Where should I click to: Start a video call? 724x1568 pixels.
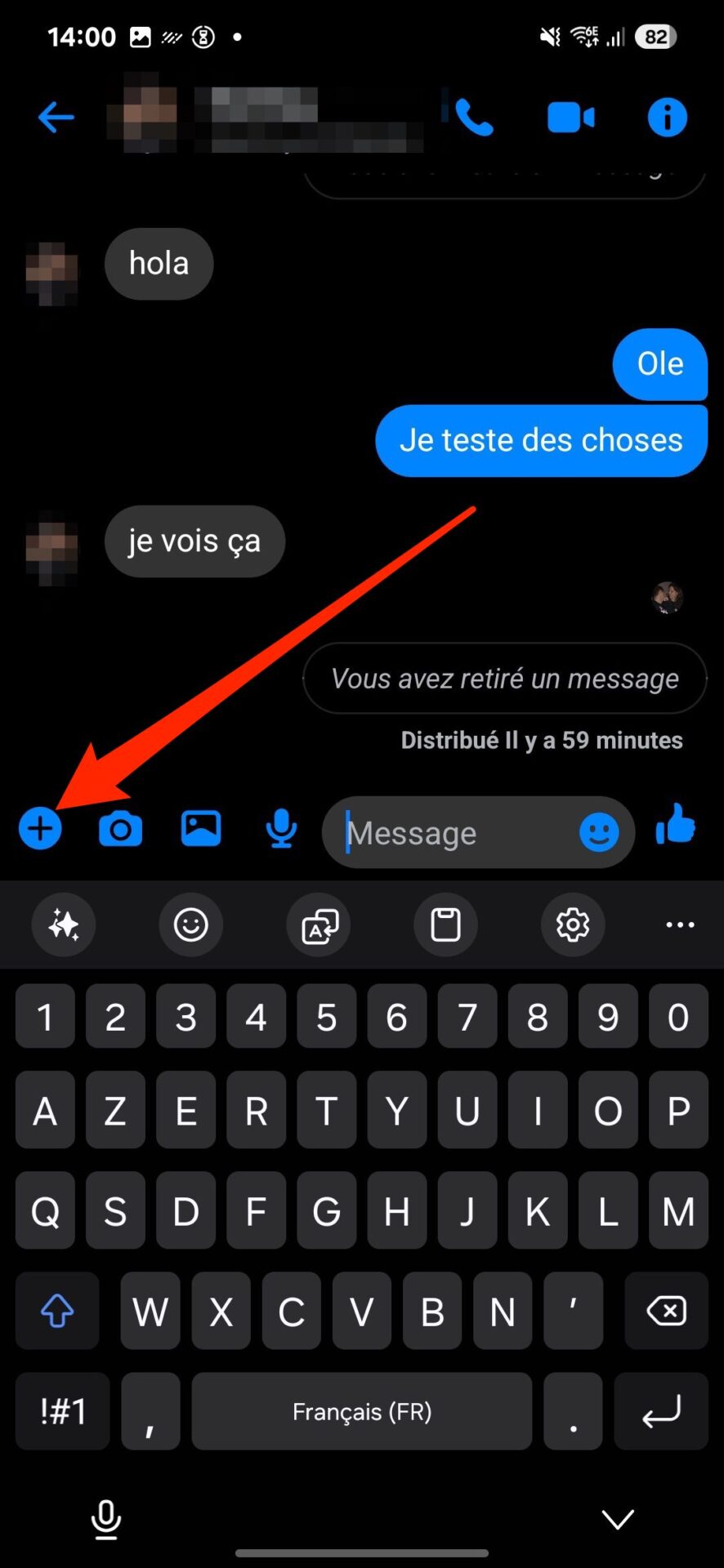[x=571, y=117]
